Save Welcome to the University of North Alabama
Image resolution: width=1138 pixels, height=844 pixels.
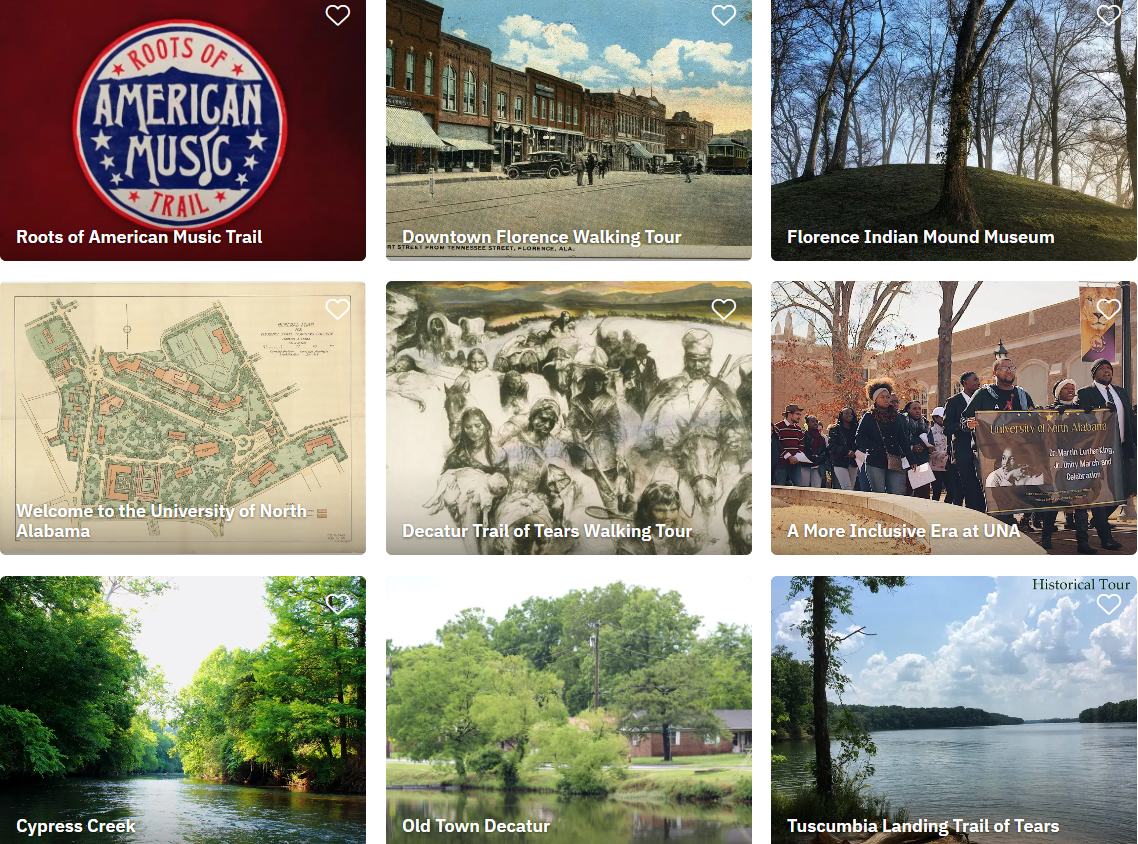coord(338,309)
